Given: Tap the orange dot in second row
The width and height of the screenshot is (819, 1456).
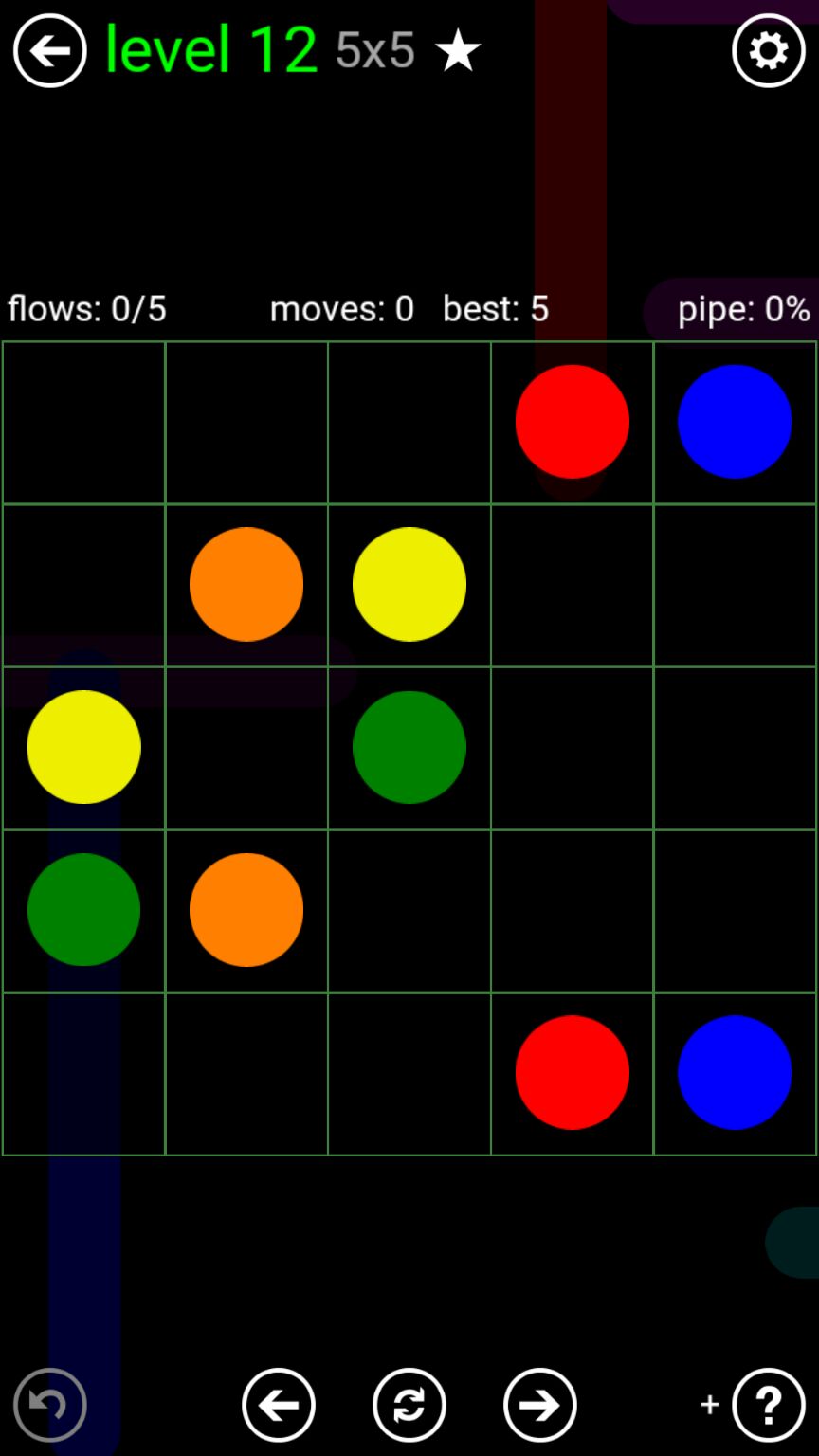Looking at the screenshot, I should [x=246, y=584].
